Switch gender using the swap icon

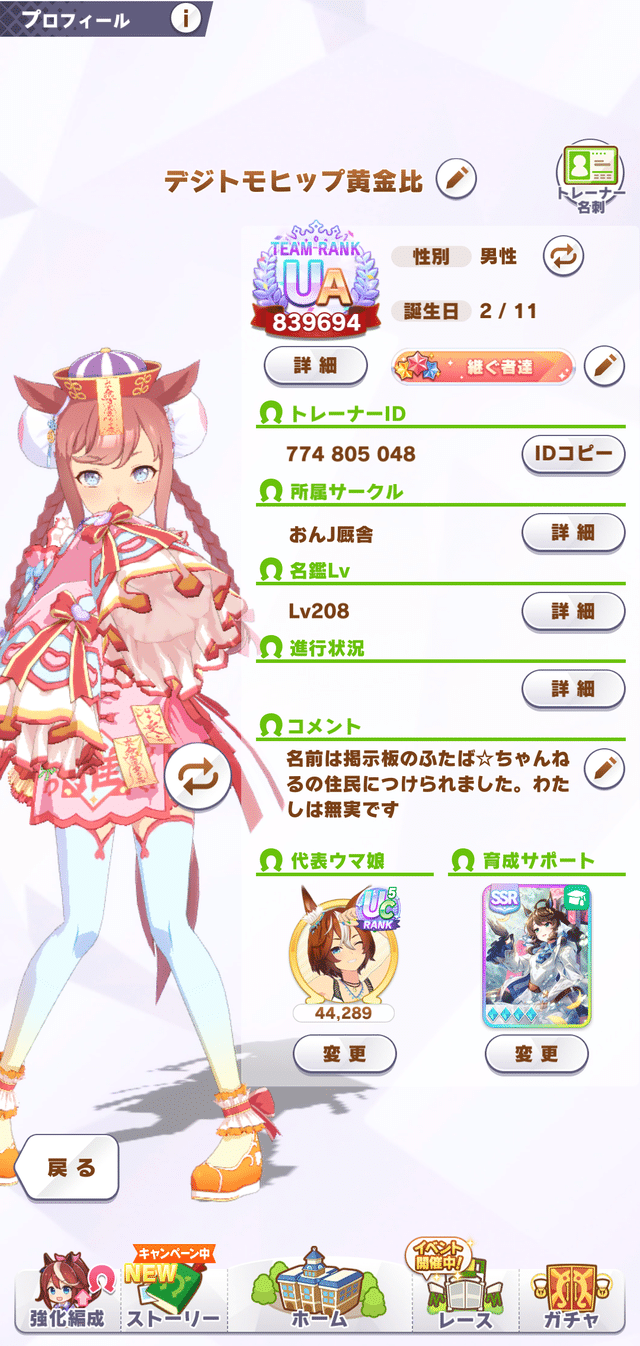tap(563, 257)
